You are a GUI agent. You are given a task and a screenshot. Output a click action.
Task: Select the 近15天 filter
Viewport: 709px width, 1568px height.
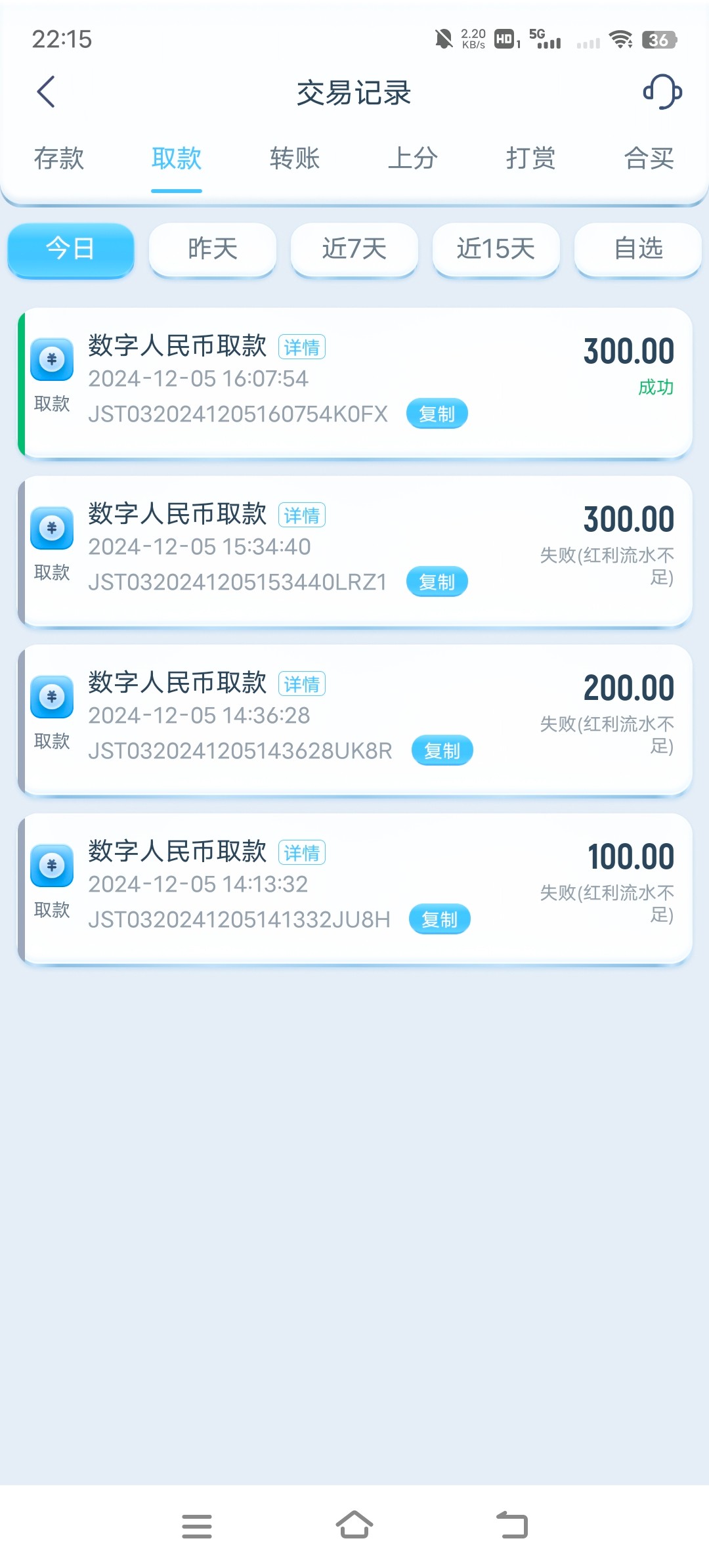[496, 250]
